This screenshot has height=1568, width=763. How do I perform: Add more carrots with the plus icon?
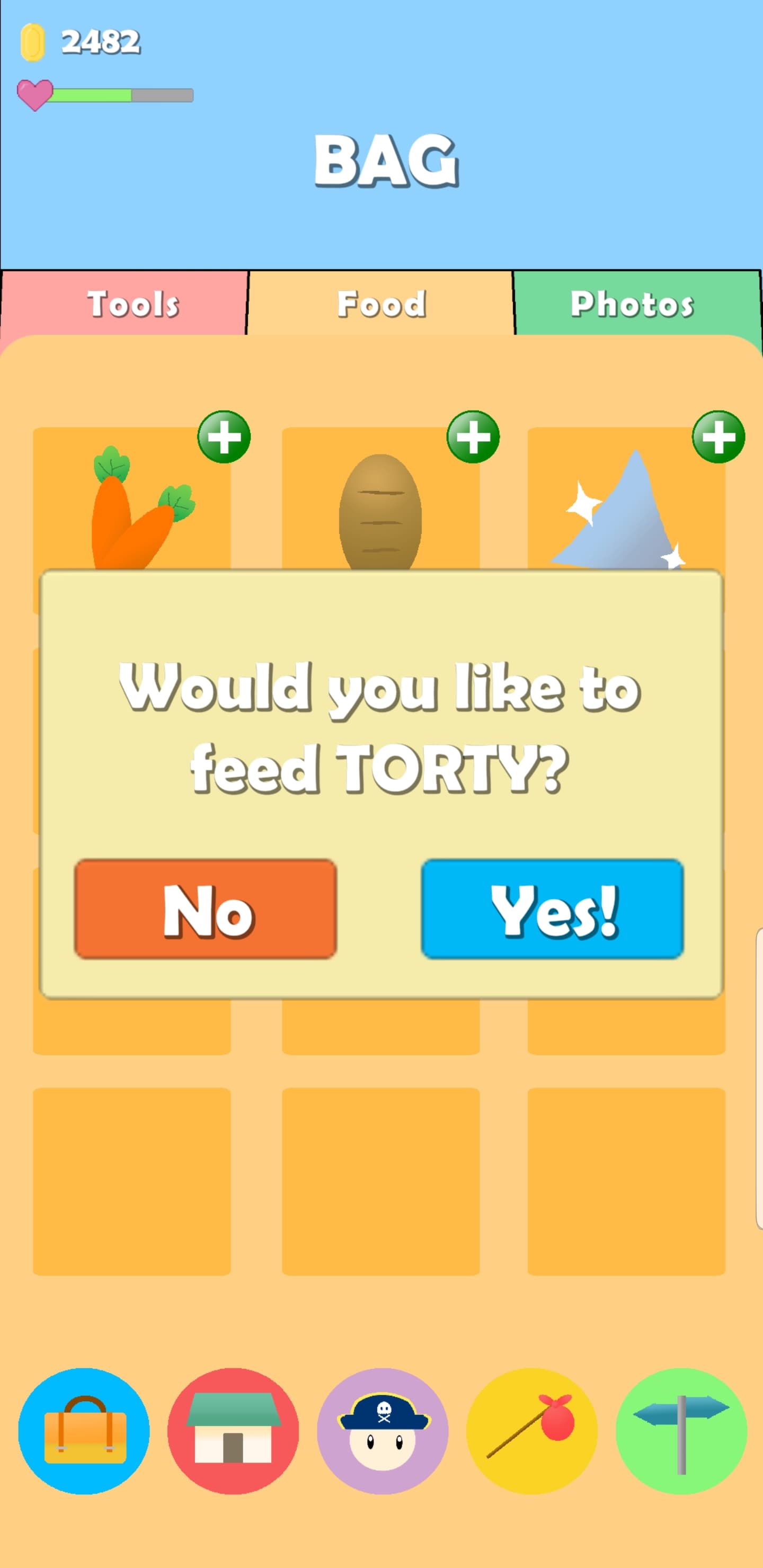(224, 436)
